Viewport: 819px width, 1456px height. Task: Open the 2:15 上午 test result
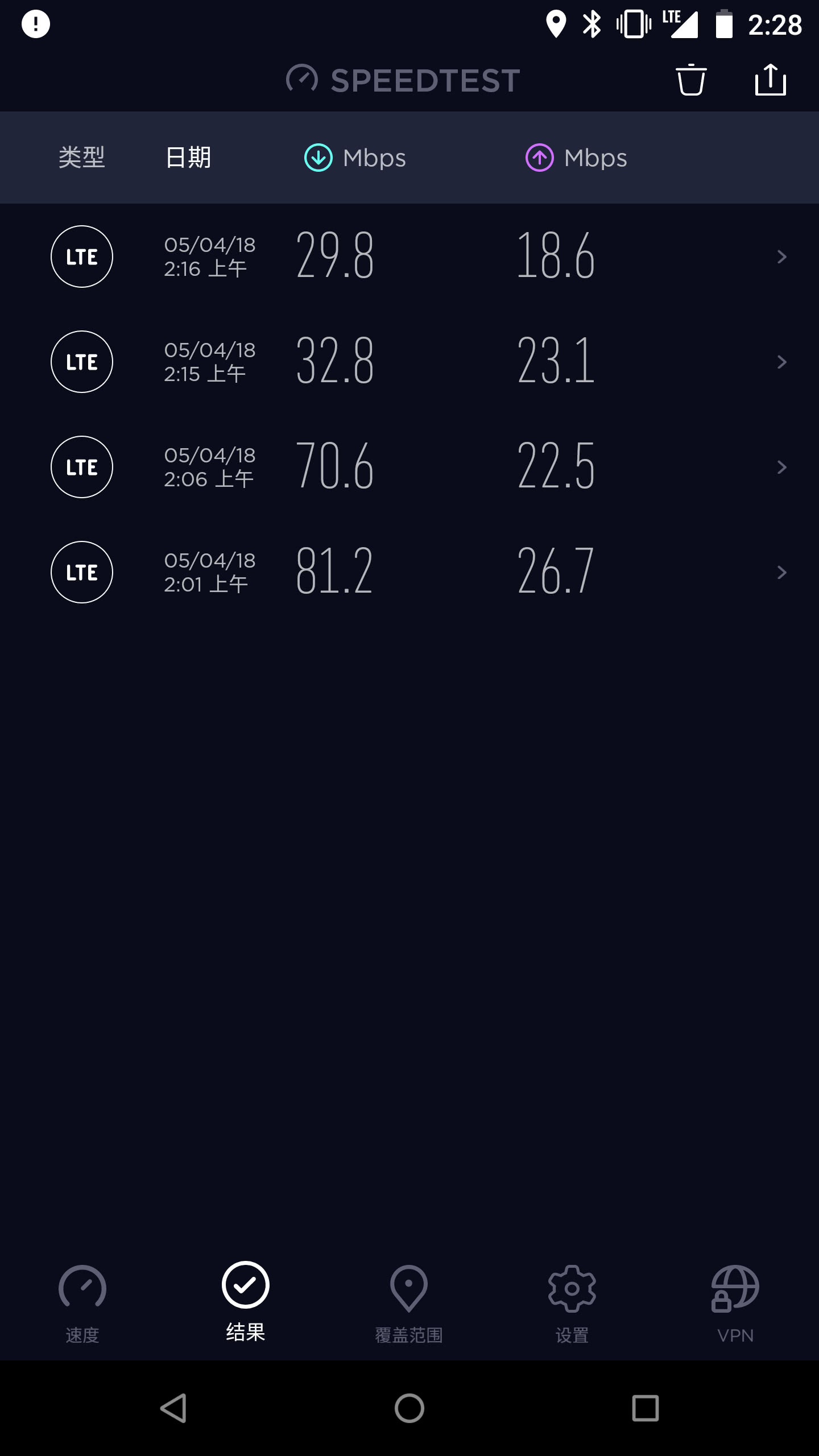click(x=409, y=362)
